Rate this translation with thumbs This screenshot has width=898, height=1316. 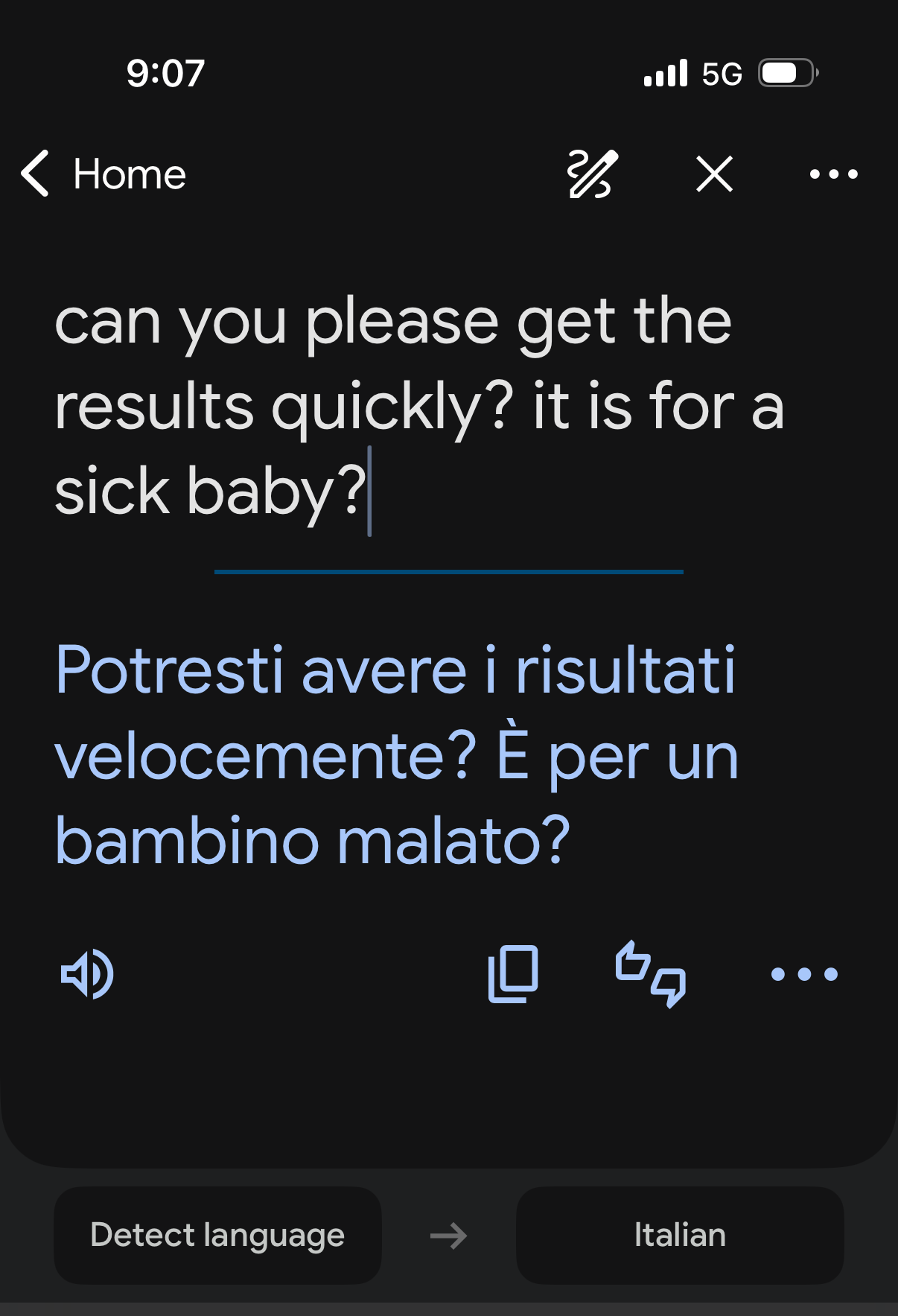tap(651, 974)
